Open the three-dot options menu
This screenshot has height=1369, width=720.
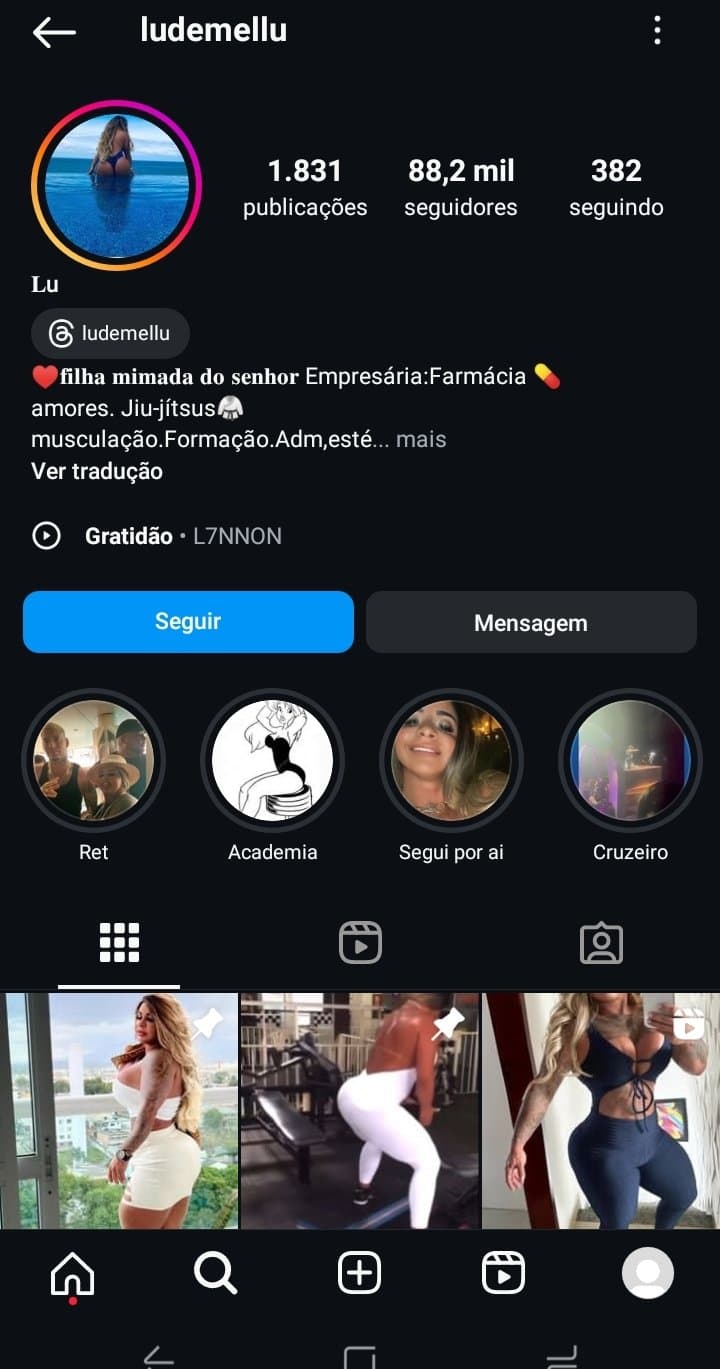(x=657, y=30)
